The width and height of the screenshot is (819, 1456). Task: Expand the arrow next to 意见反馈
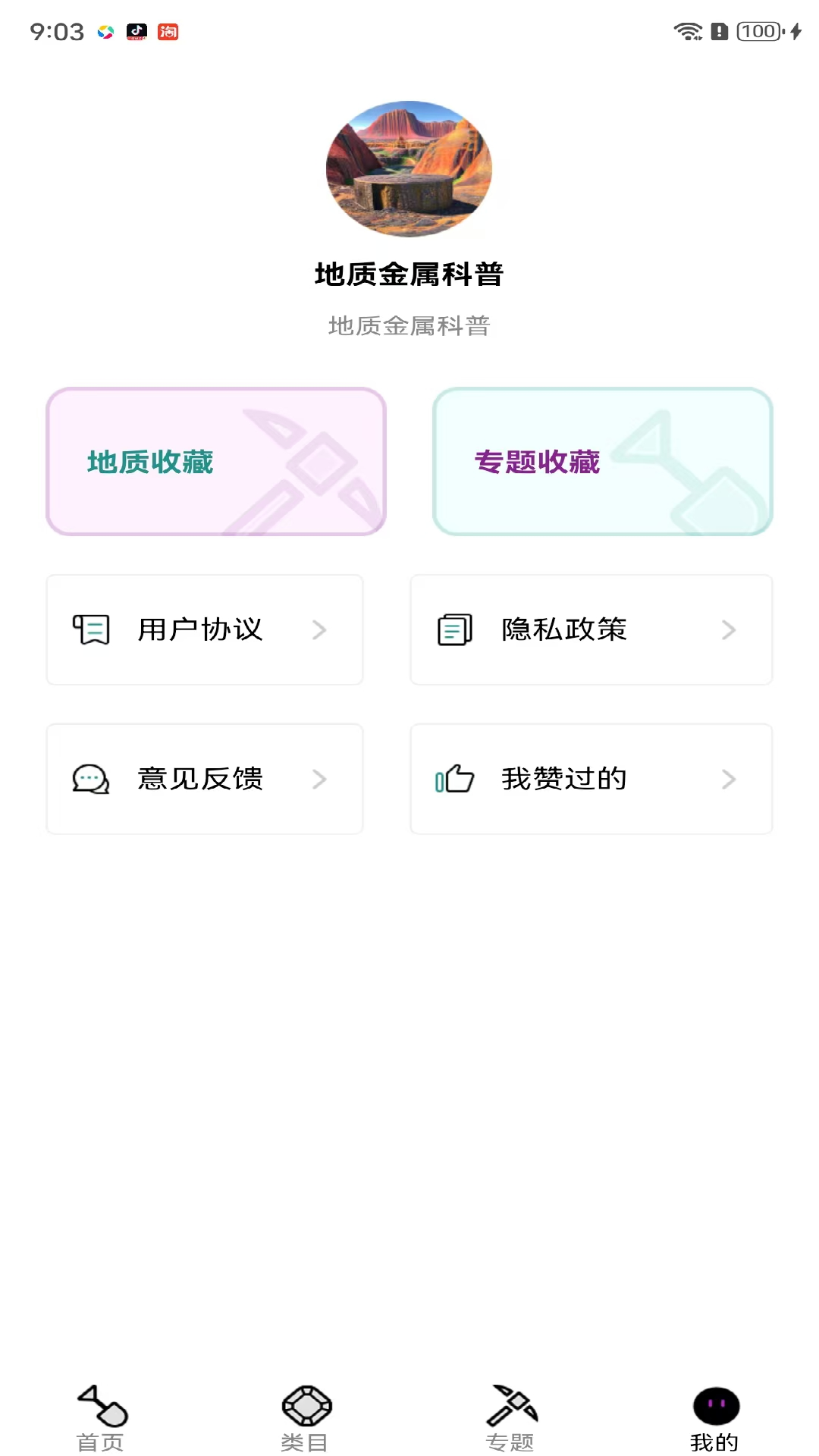point(322,780)
